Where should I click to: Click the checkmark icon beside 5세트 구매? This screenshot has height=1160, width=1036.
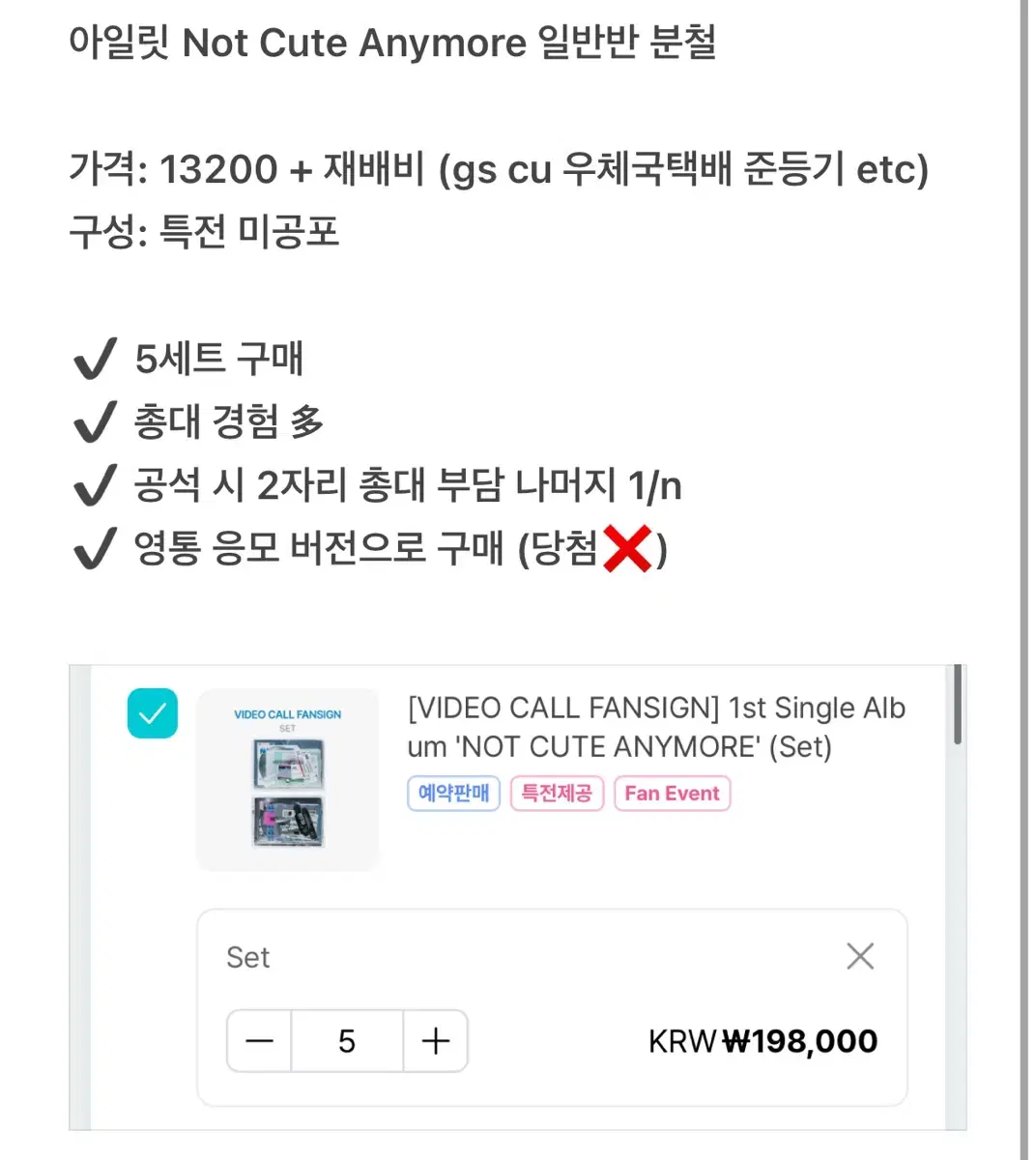pyautogui.click(x=93, y=359)
